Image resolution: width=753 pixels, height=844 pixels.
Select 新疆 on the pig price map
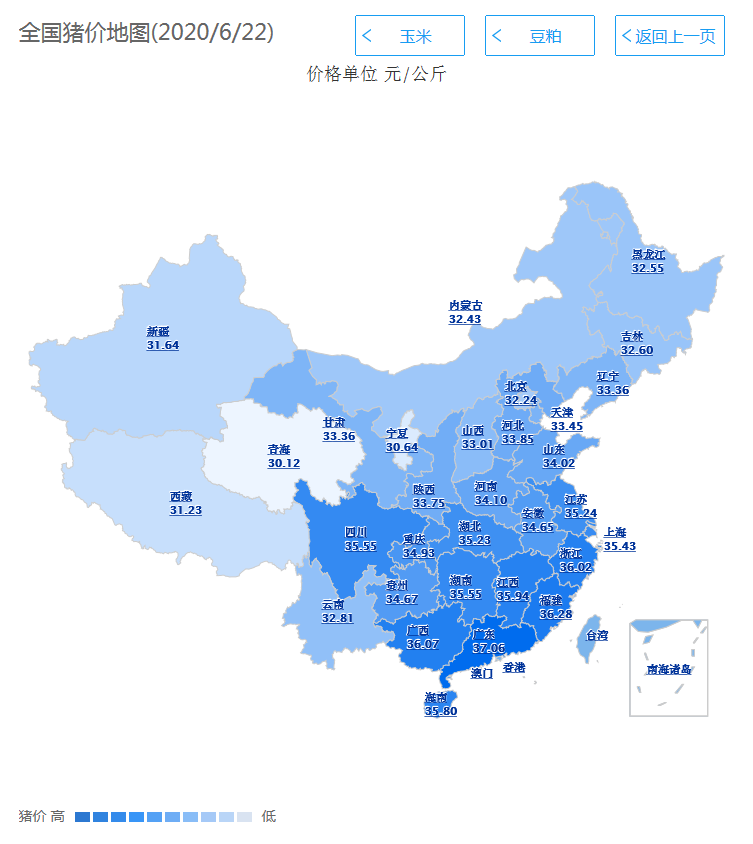pyautogui.click(x=162, y=338)
